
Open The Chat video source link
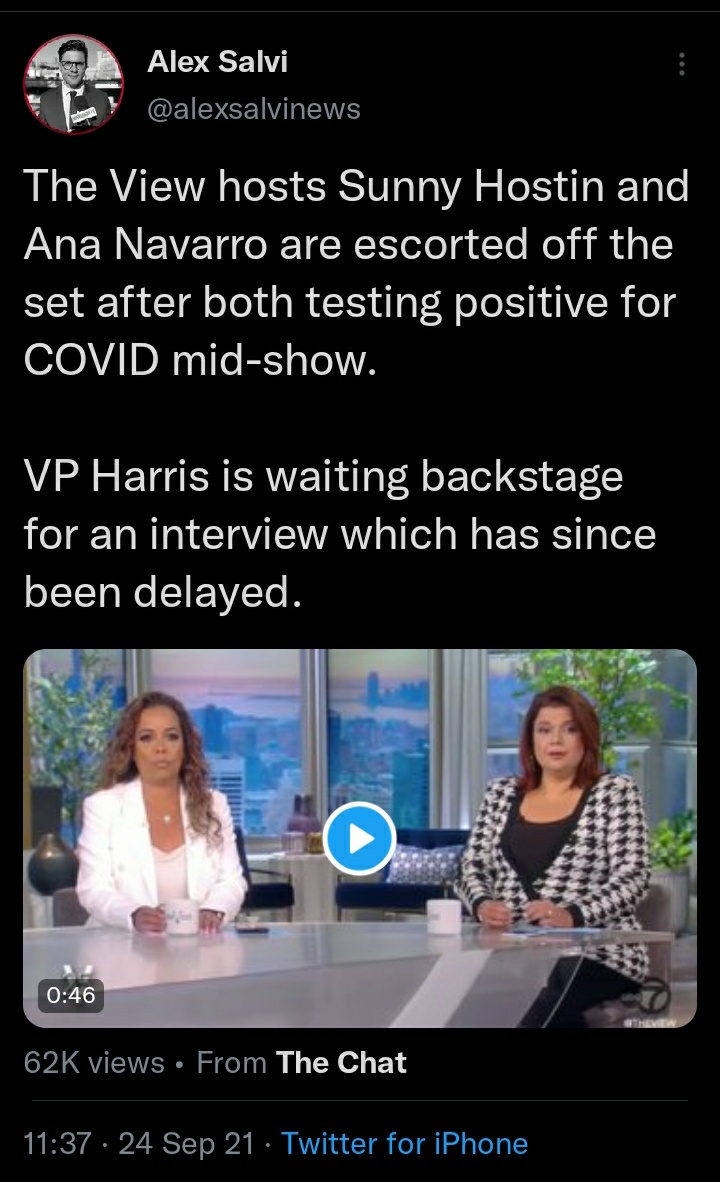341,1062
